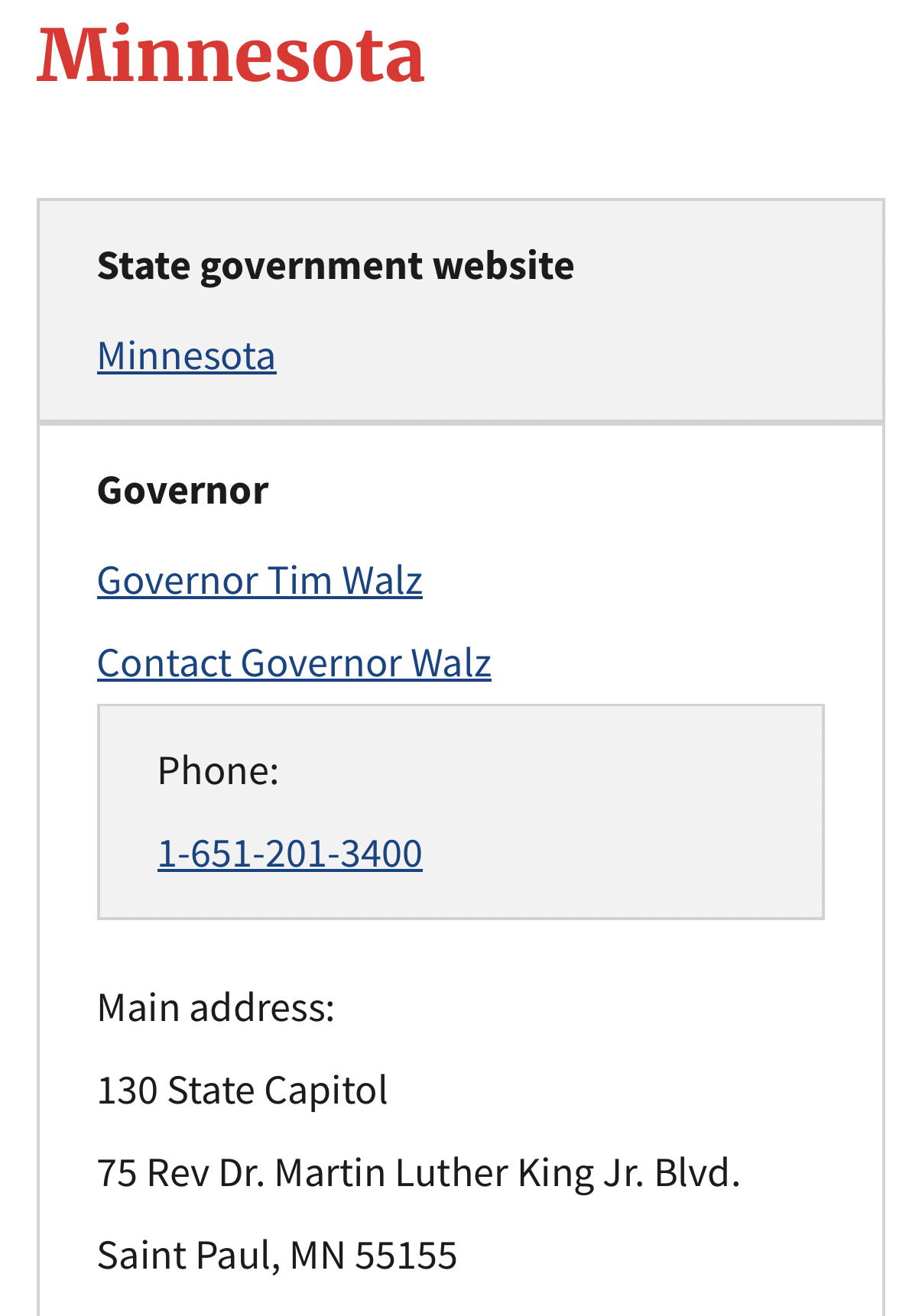Call phone number 1-651-201-3400

click(290, 853)
